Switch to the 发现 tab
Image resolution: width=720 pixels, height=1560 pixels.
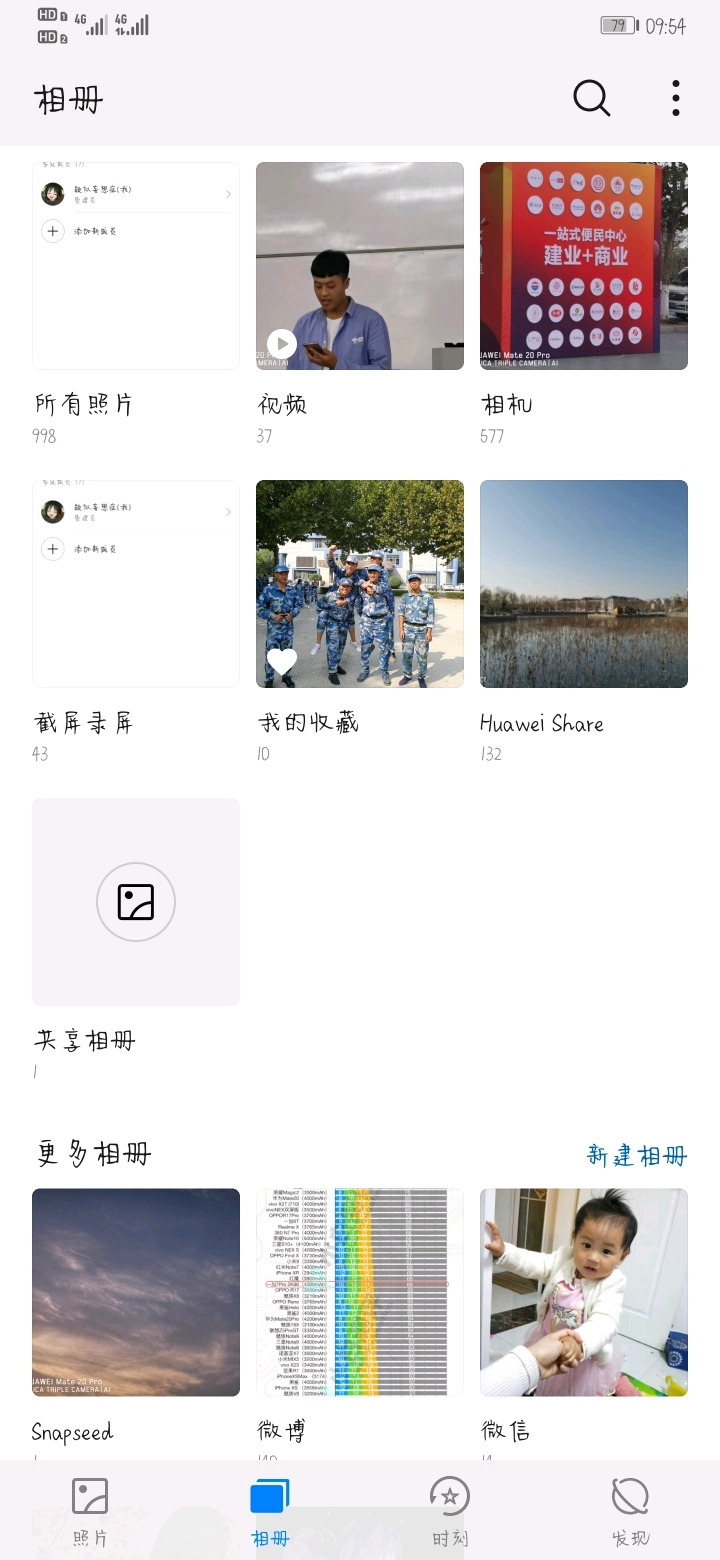pos(630,1511)
